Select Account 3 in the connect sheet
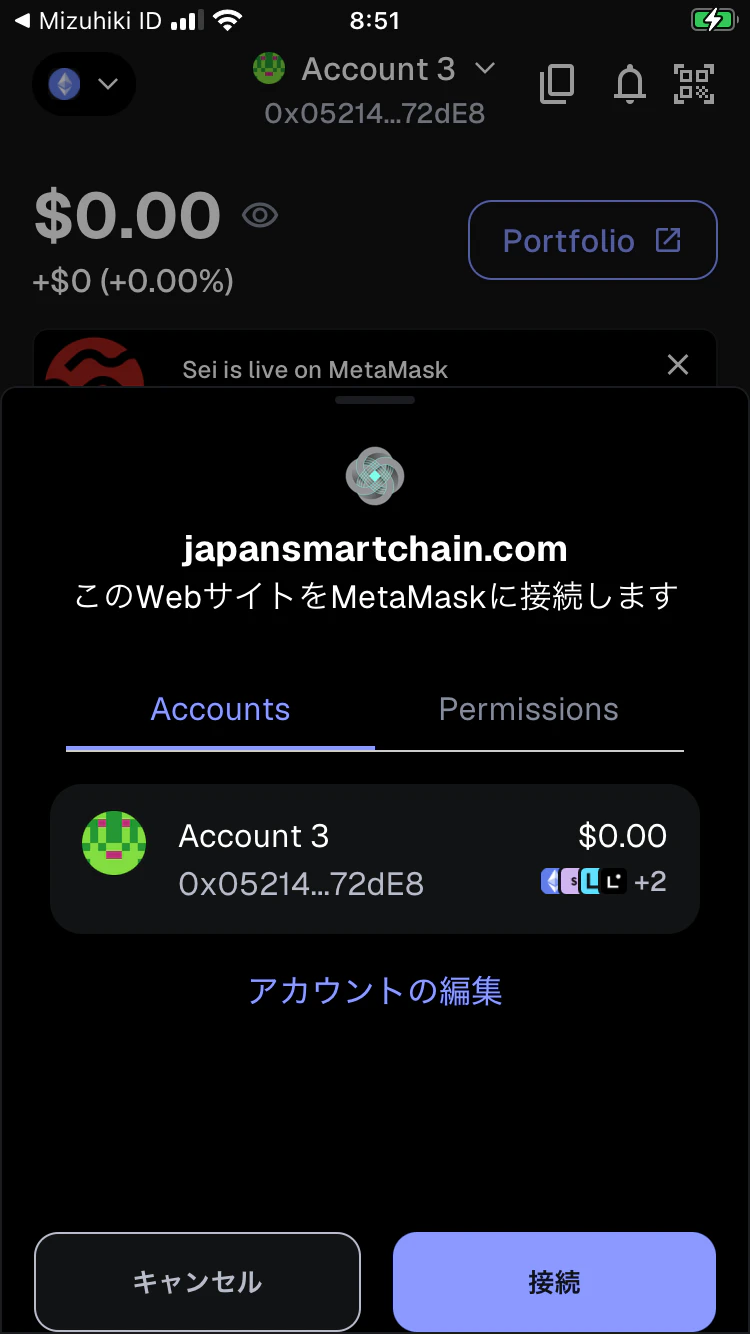The width and height of the screenshot is (750, 1334). (x=374, y=859)
